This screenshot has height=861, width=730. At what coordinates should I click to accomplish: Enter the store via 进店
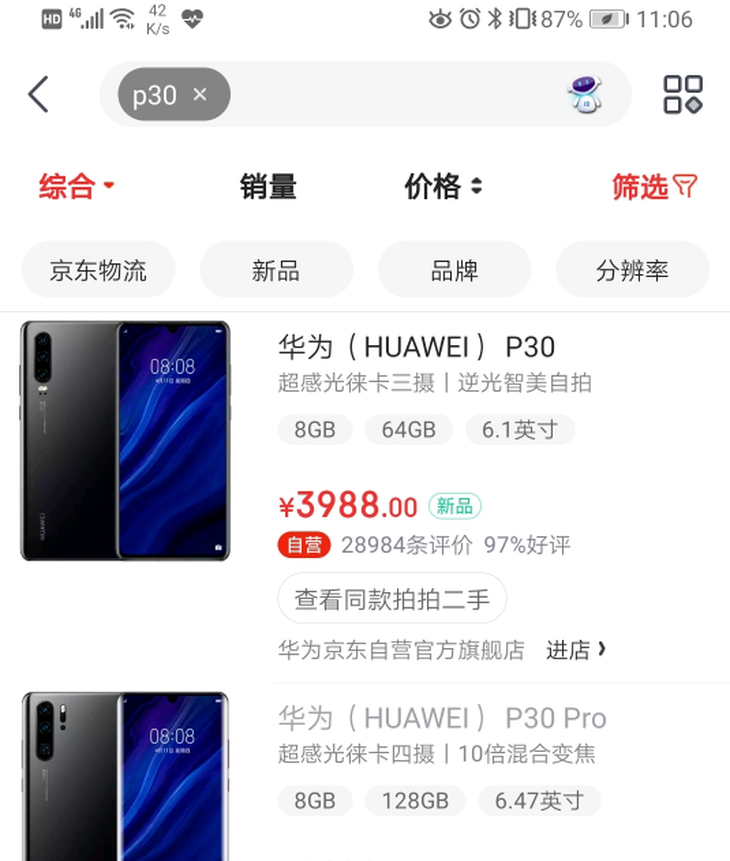tap(576, 650)
